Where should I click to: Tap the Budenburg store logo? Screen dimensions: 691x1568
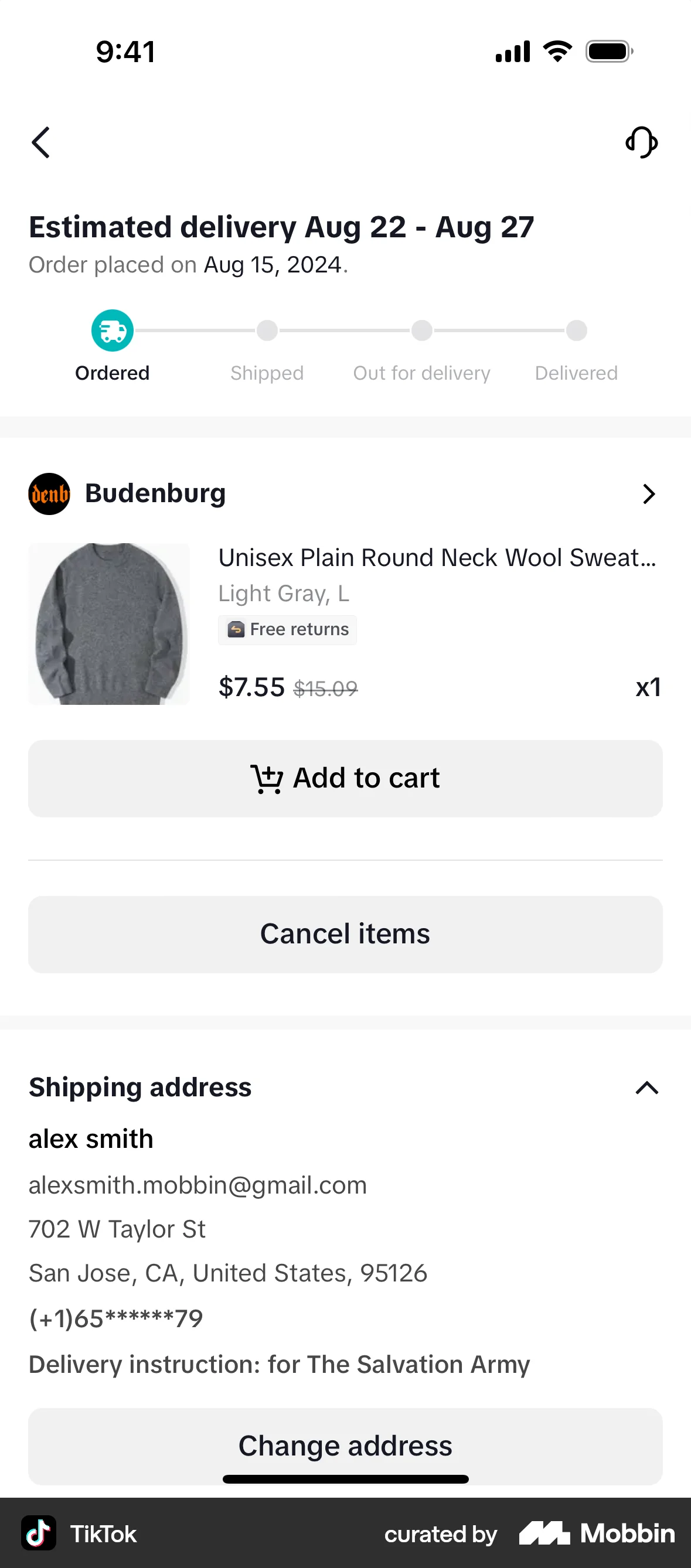[x=49, y=493]
